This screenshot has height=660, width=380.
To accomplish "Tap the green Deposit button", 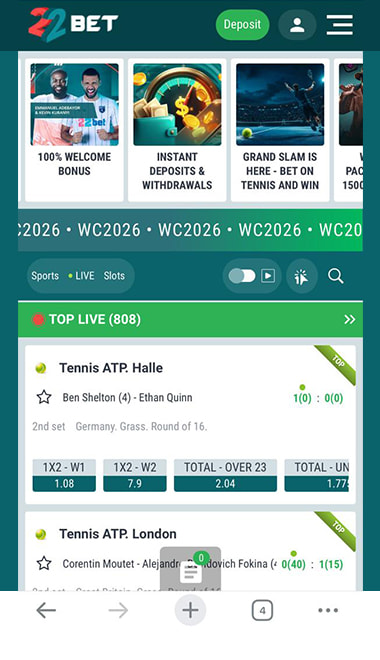I will click(242, 25).
